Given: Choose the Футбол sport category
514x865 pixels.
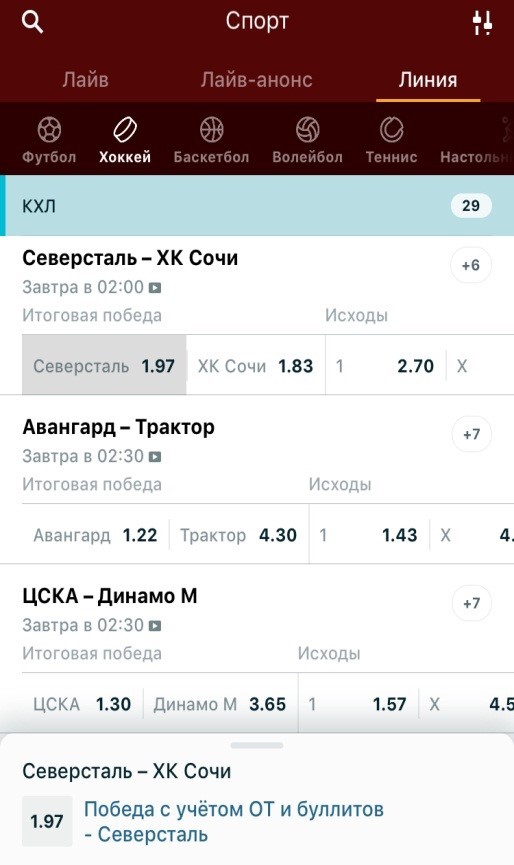Looking at the screenshot, I should (49, 141).
